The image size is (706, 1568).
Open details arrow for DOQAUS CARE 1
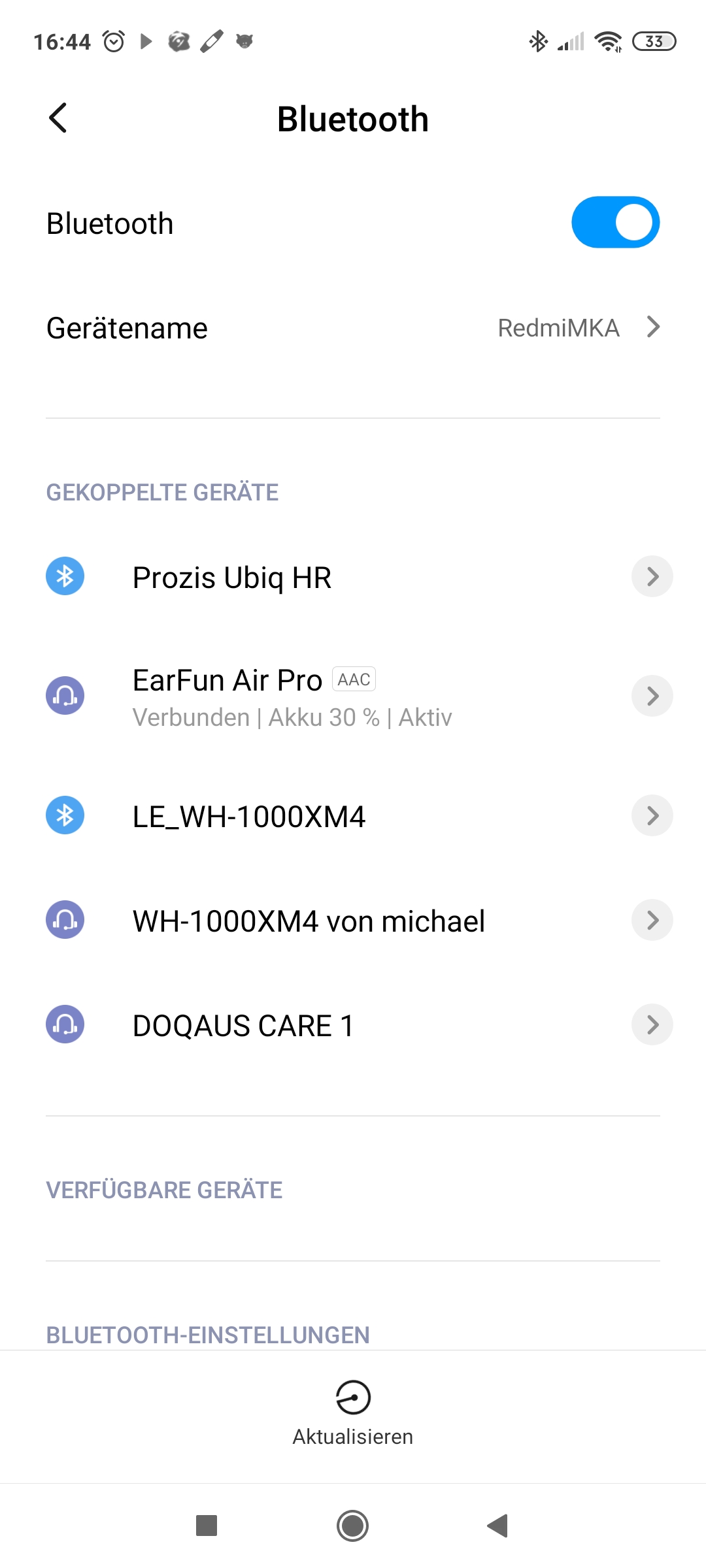click(652, 1024)
